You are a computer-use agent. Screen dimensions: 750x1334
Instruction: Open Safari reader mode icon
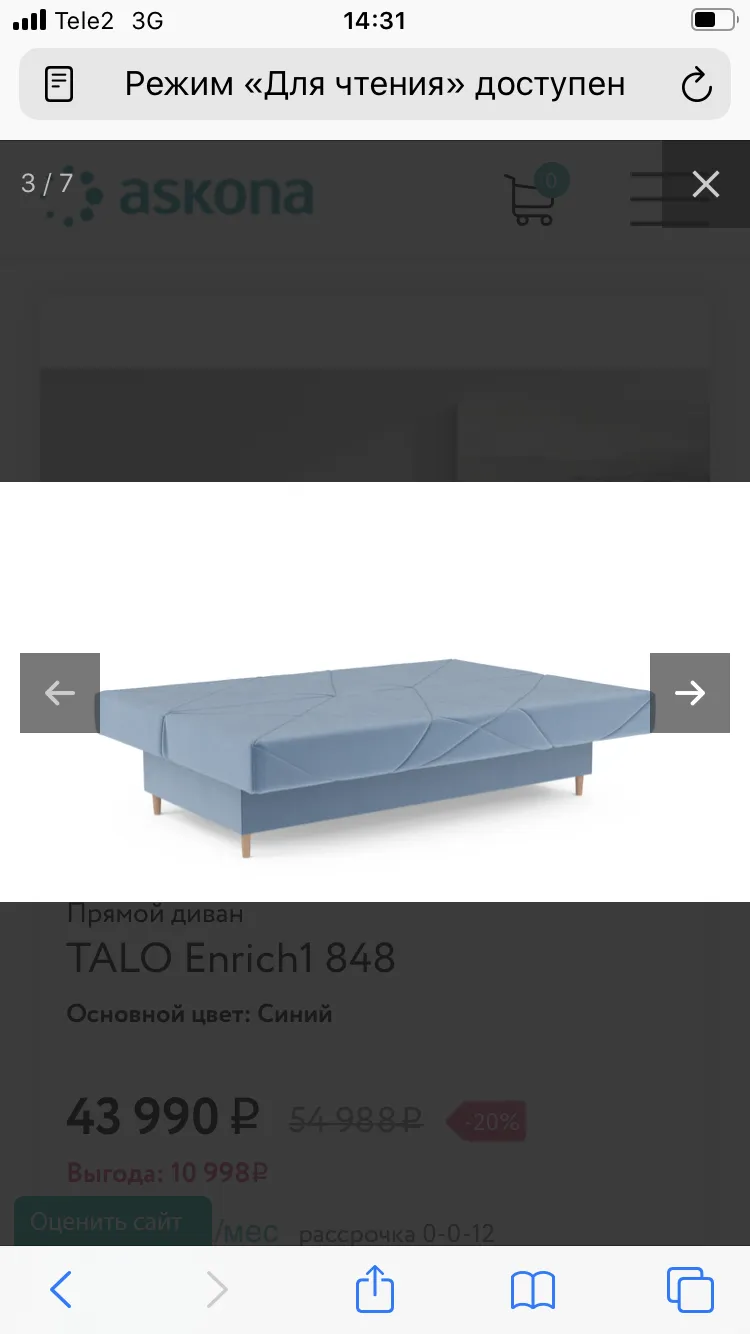(x=60, y=84)
